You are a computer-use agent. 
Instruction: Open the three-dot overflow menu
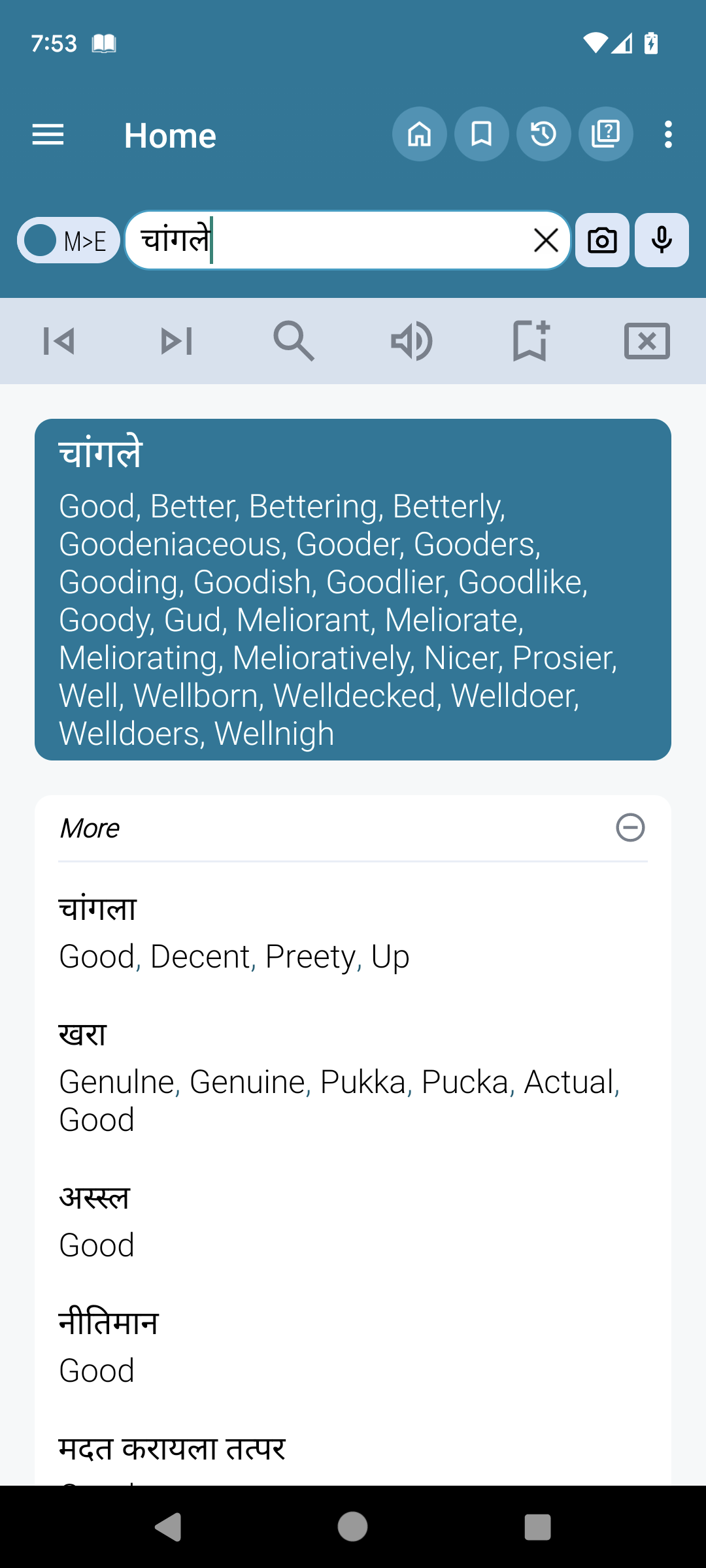point(667,134)
